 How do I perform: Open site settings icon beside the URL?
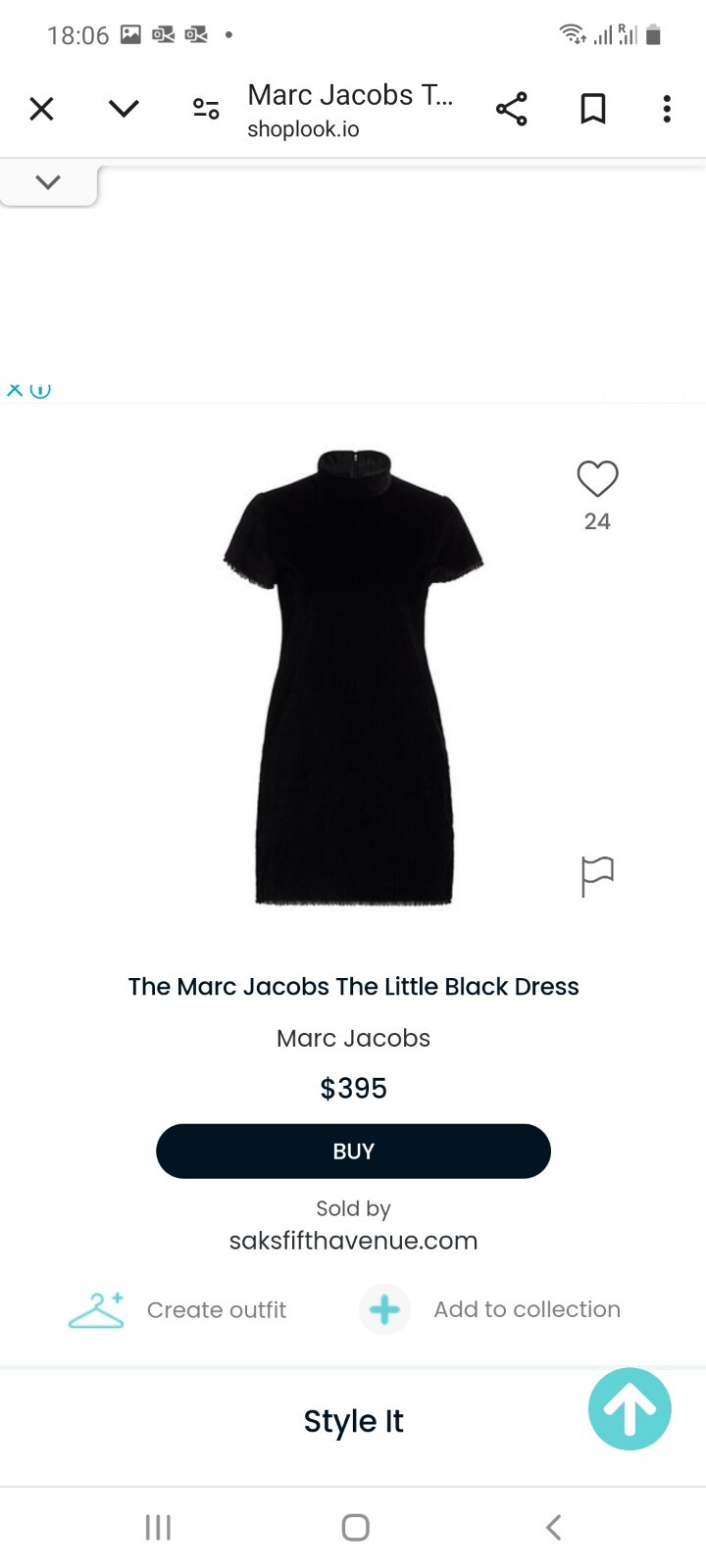206,108
